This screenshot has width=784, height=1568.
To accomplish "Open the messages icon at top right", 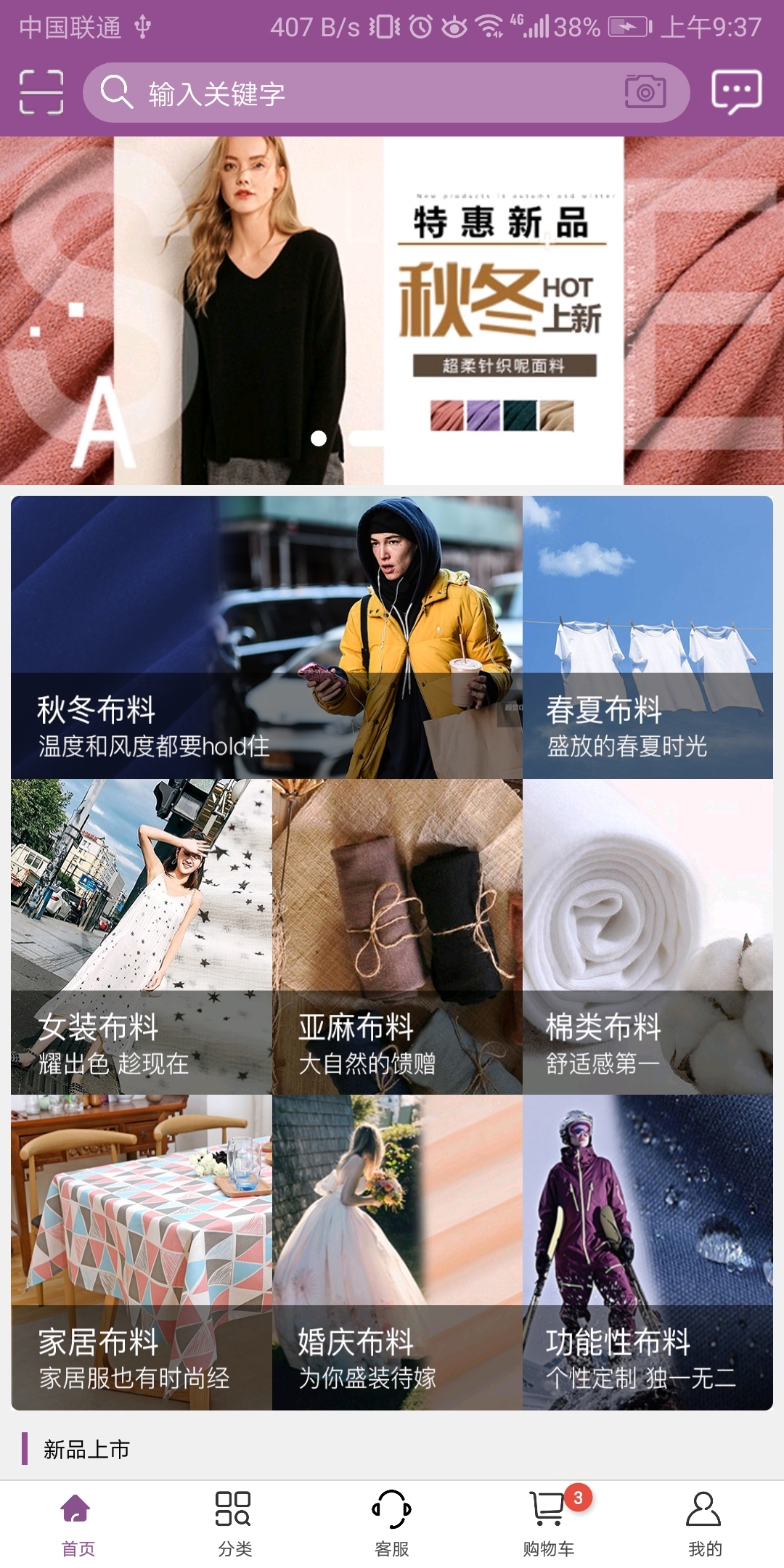I will tap(735, 93).
